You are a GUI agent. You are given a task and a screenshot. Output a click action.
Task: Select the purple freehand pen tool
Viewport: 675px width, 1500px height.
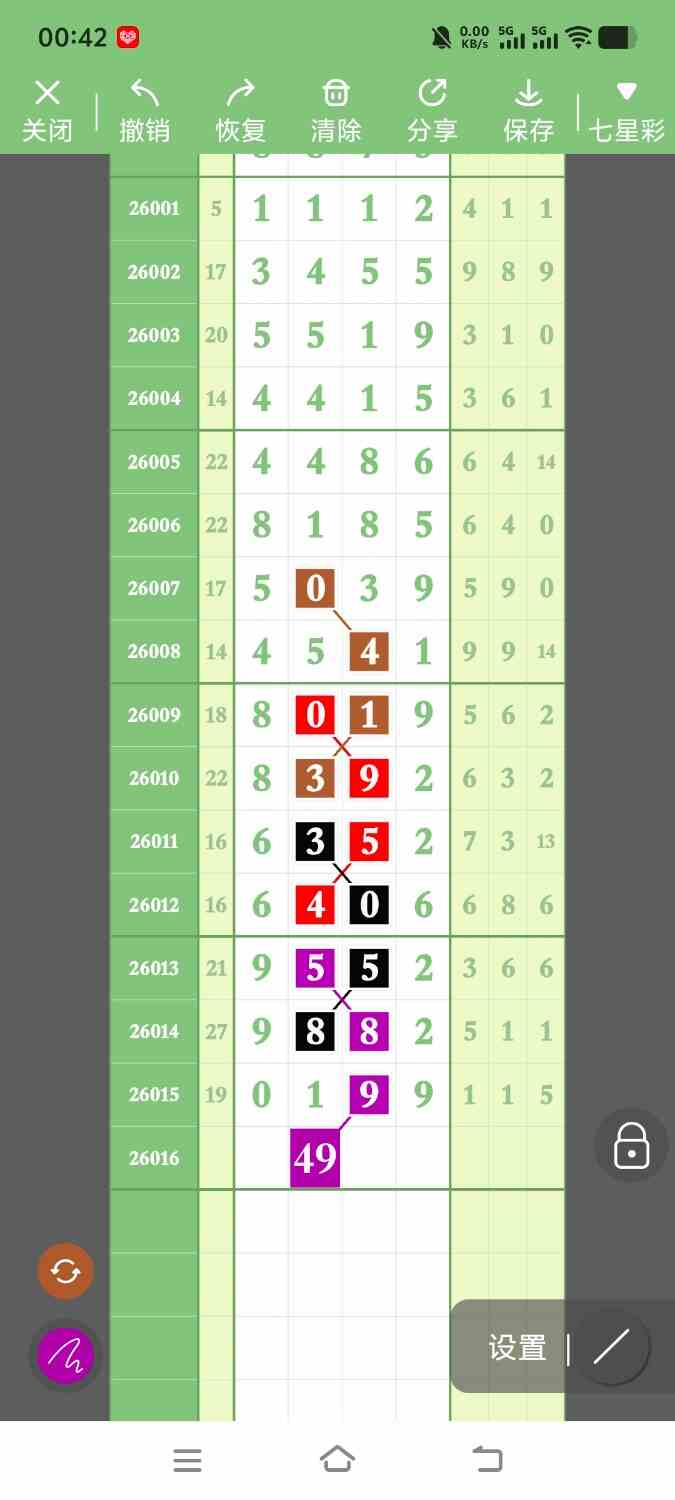pyautogui.click(x=65, y=1356)
